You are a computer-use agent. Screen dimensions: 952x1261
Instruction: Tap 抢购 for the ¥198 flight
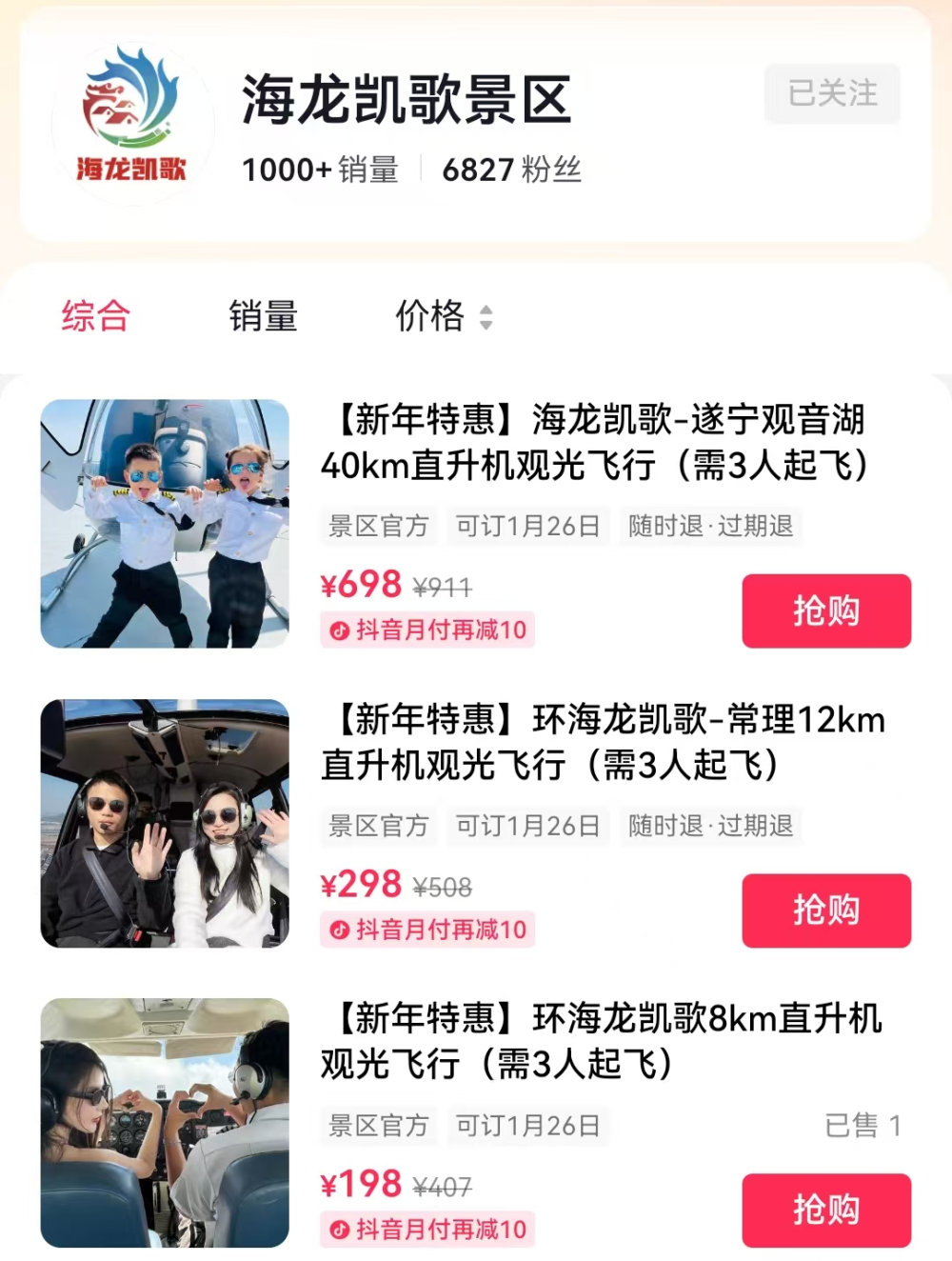pos(826,1210)
